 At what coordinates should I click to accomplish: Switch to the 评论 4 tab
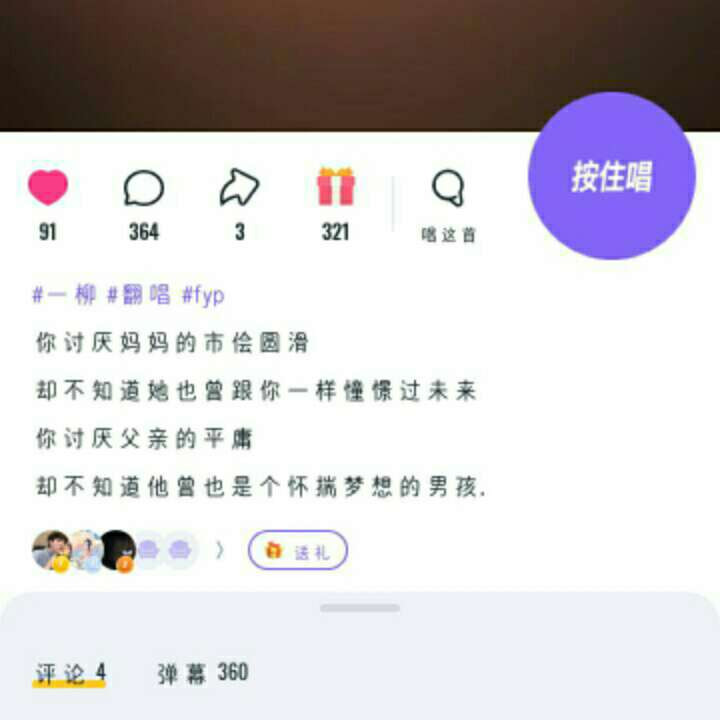[x=70, y=674]
